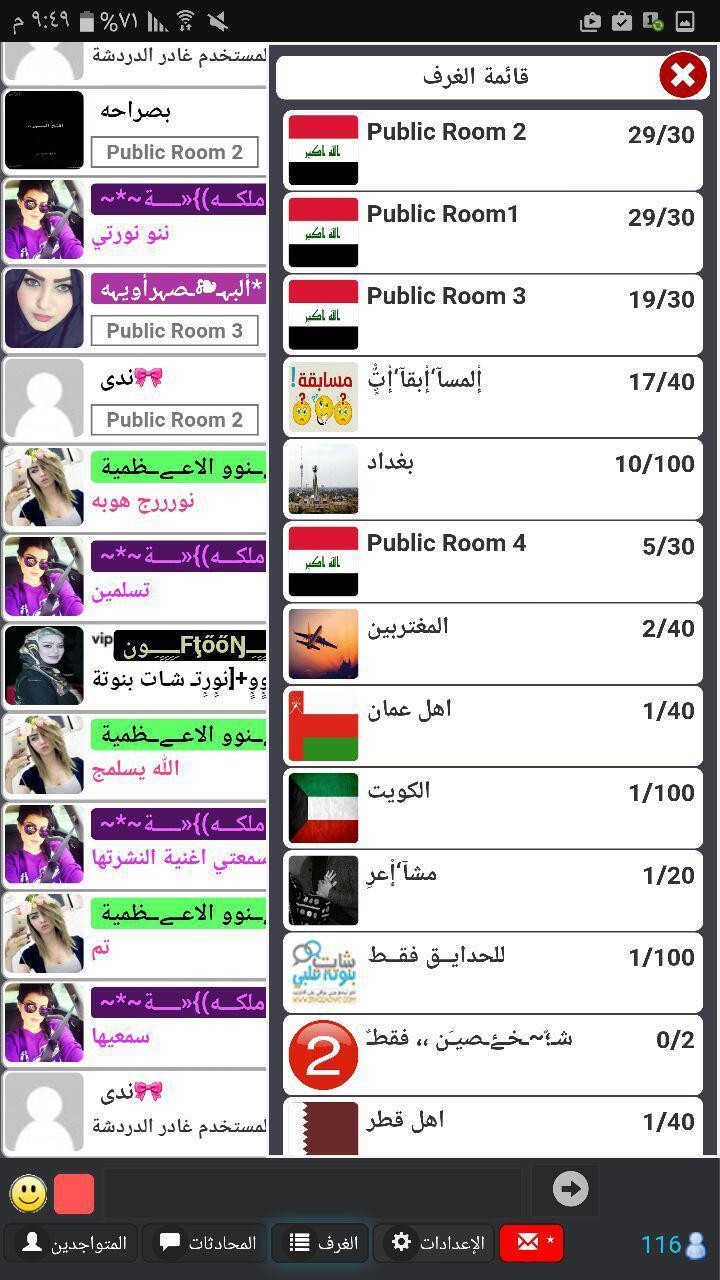Viewport: 720px width, 1280px height.
Task: Open the المحادثات conversations tab
Action: pyautogui.click(x=209, y=1243)
